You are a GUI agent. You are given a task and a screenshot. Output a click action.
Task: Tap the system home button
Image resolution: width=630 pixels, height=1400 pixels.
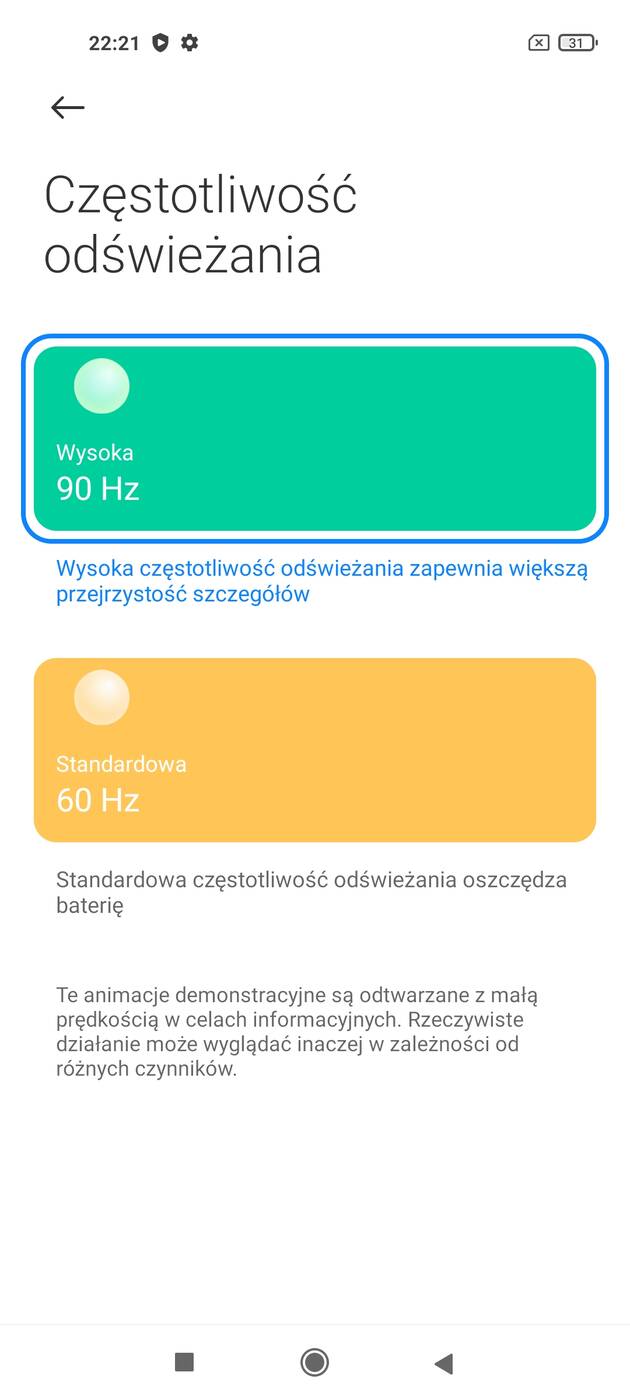click(x=314, y=1361)
